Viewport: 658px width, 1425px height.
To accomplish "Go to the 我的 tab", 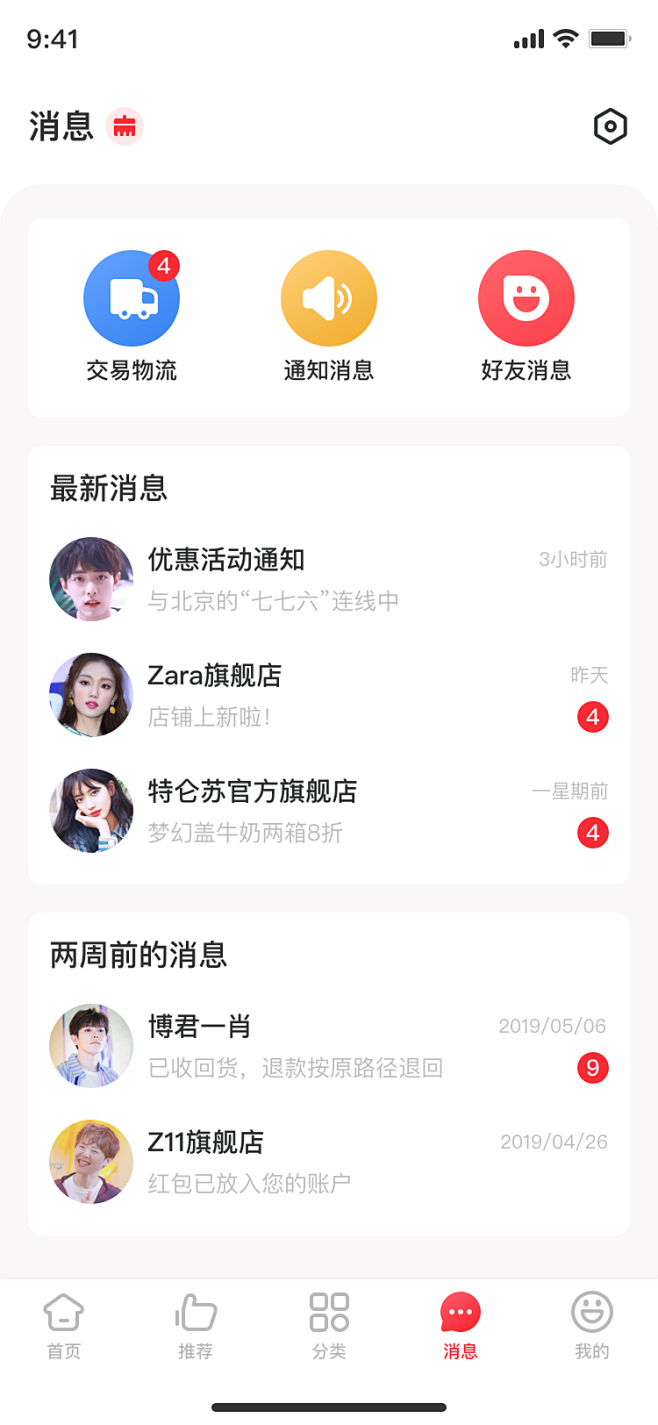I will click(592, 1325).
